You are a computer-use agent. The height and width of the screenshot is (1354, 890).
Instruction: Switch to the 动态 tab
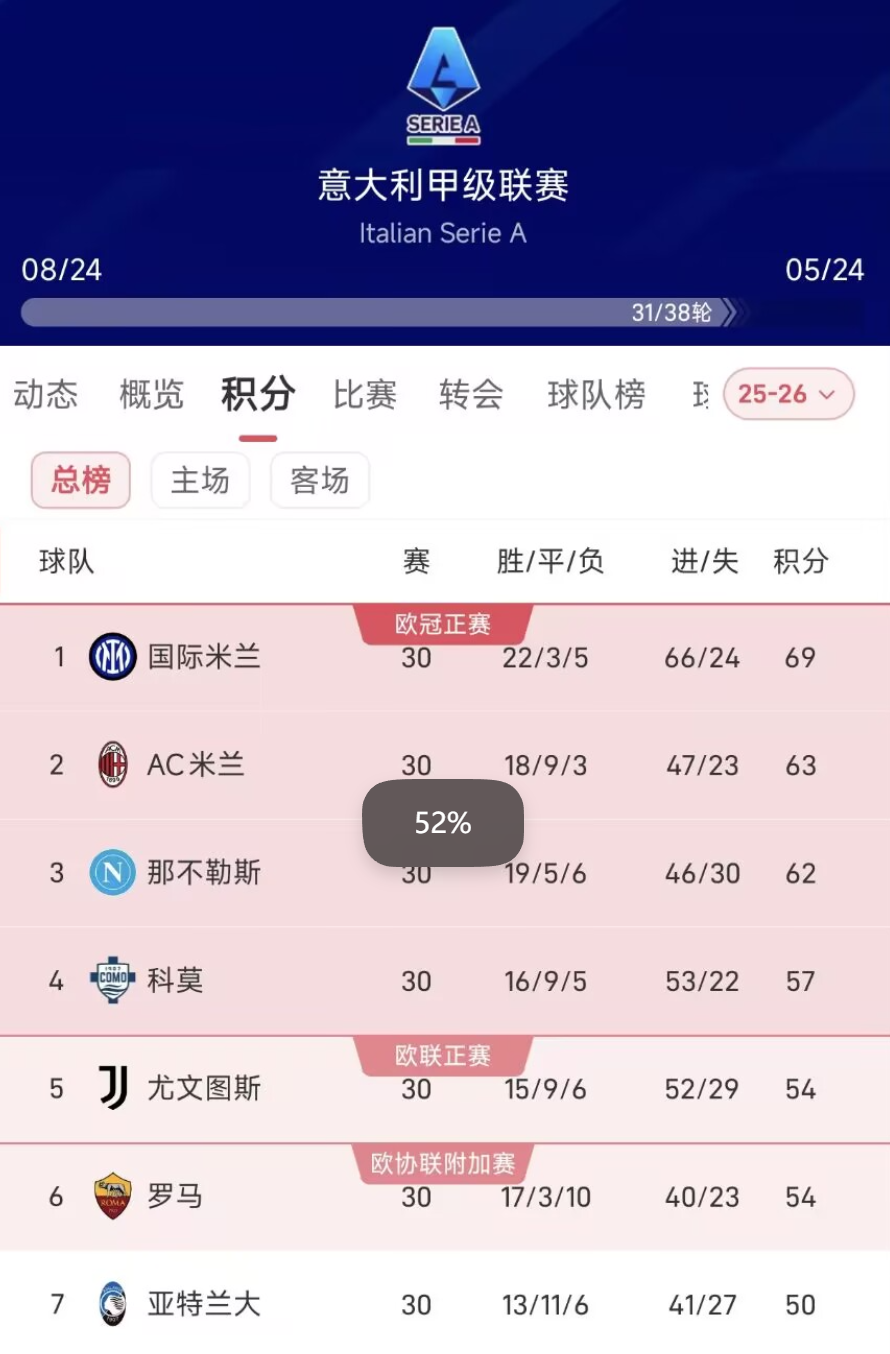coord(45,395)
